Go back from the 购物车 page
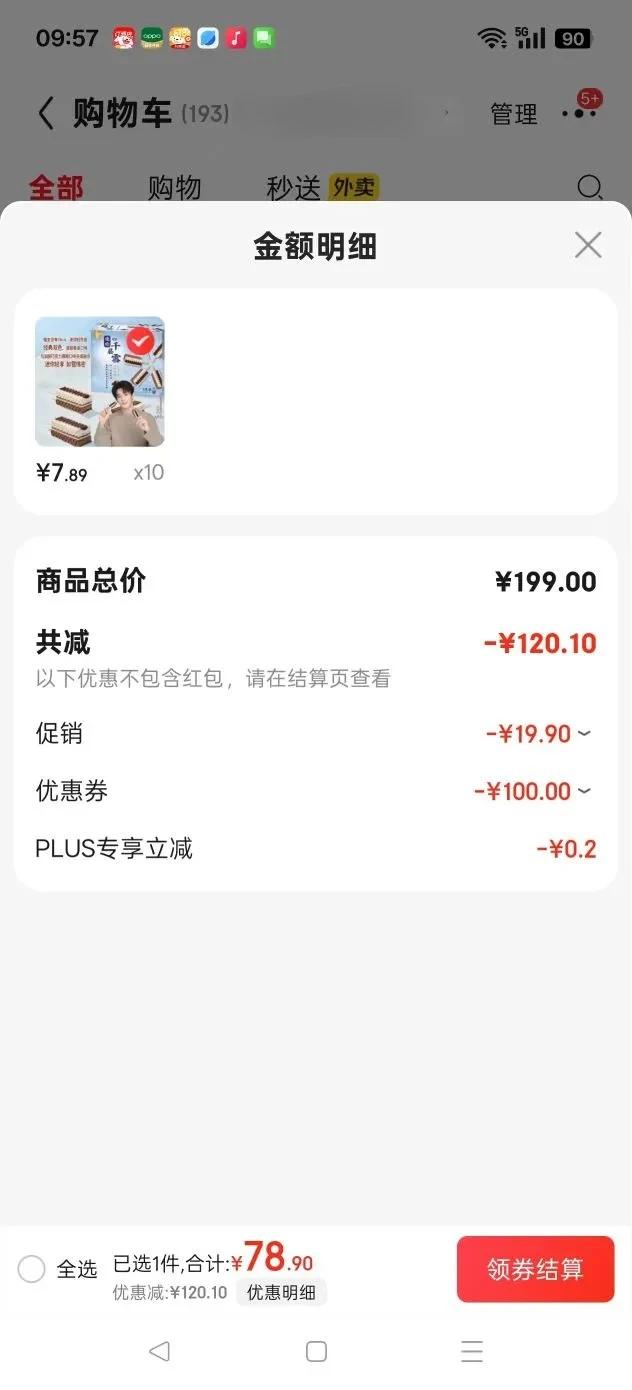Screen dimensions: 632x1390 [46, 114]
